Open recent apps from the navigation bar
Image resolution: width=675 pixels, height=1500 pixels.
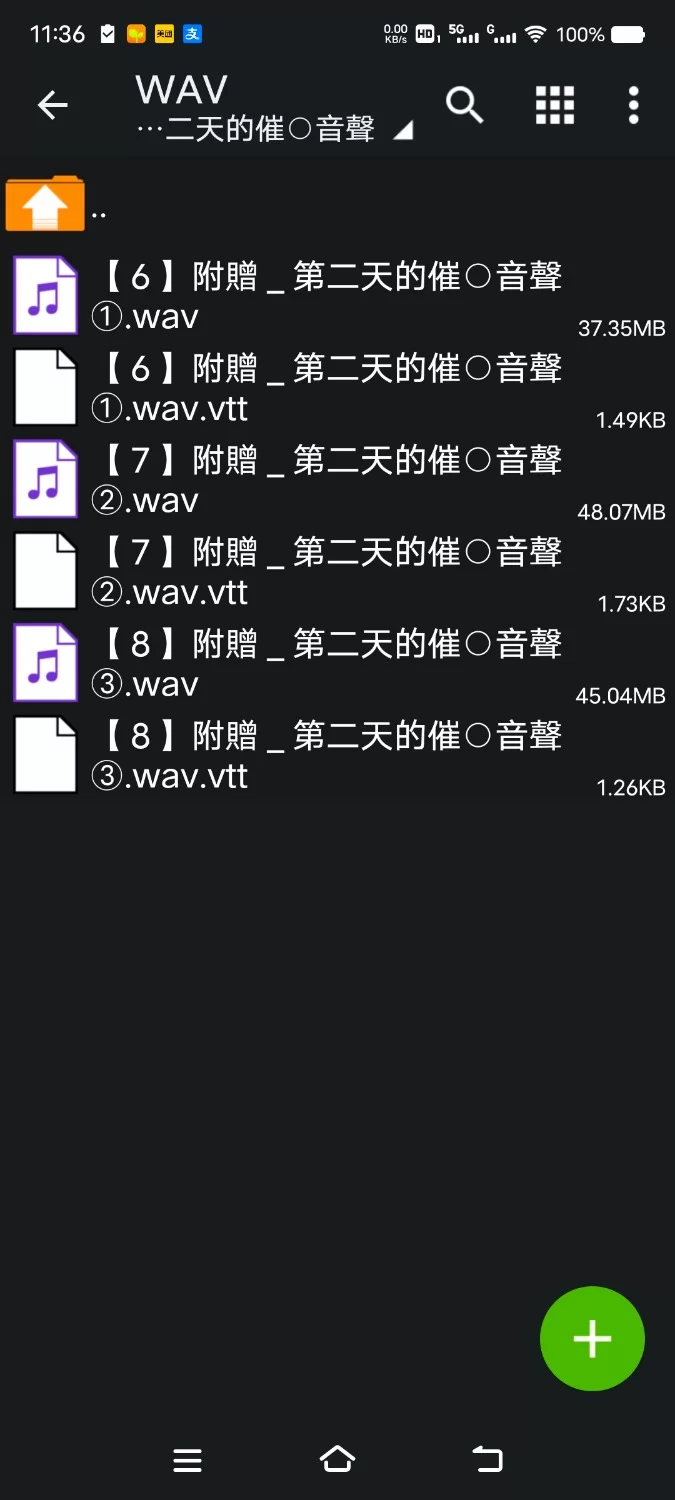(187, 1460)
